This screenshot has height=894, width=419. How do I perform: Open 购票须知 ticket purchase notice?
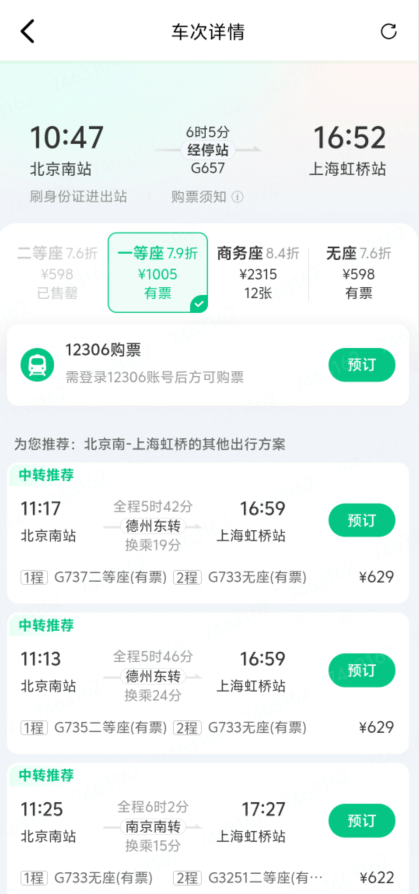(x=207, y=197)
